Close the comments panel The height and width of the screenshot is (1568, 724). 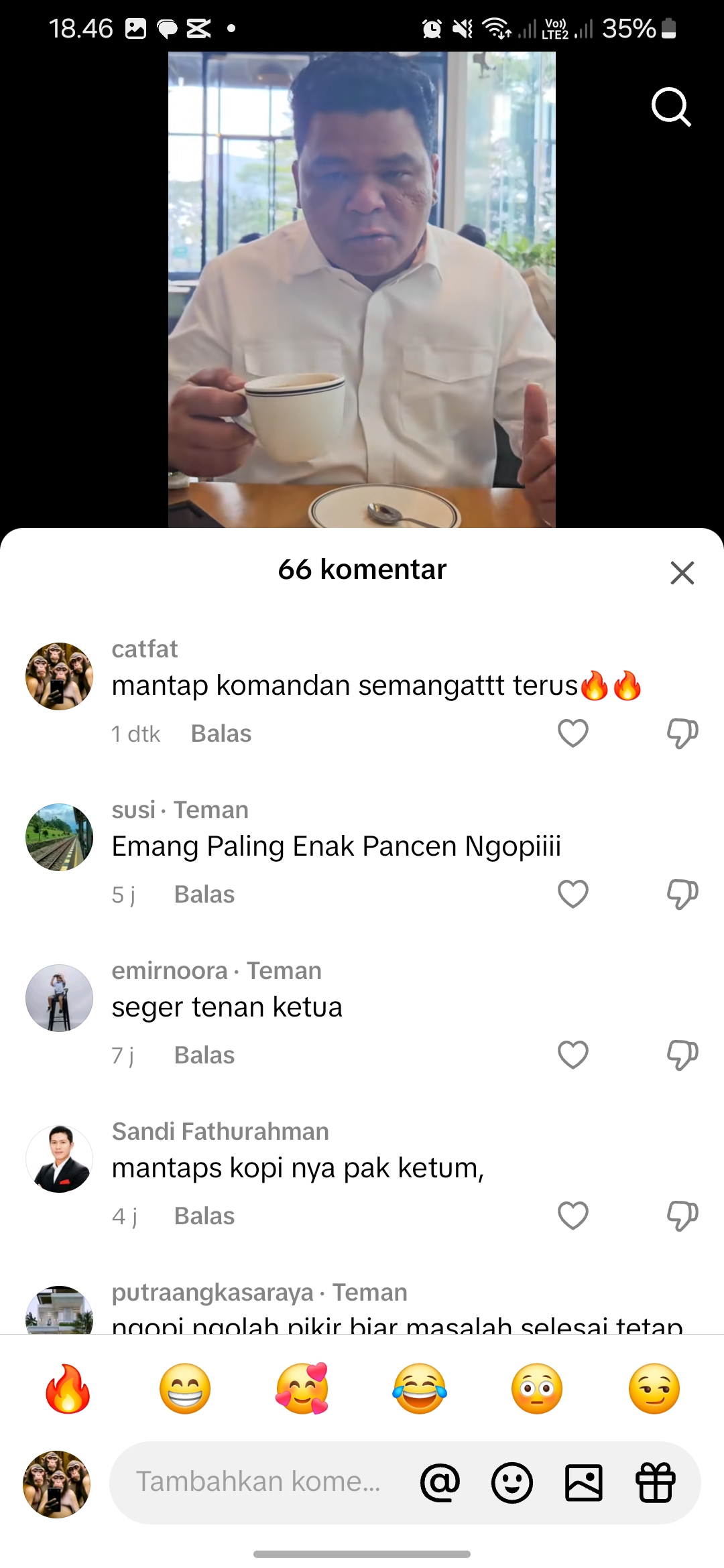(682, 573)
